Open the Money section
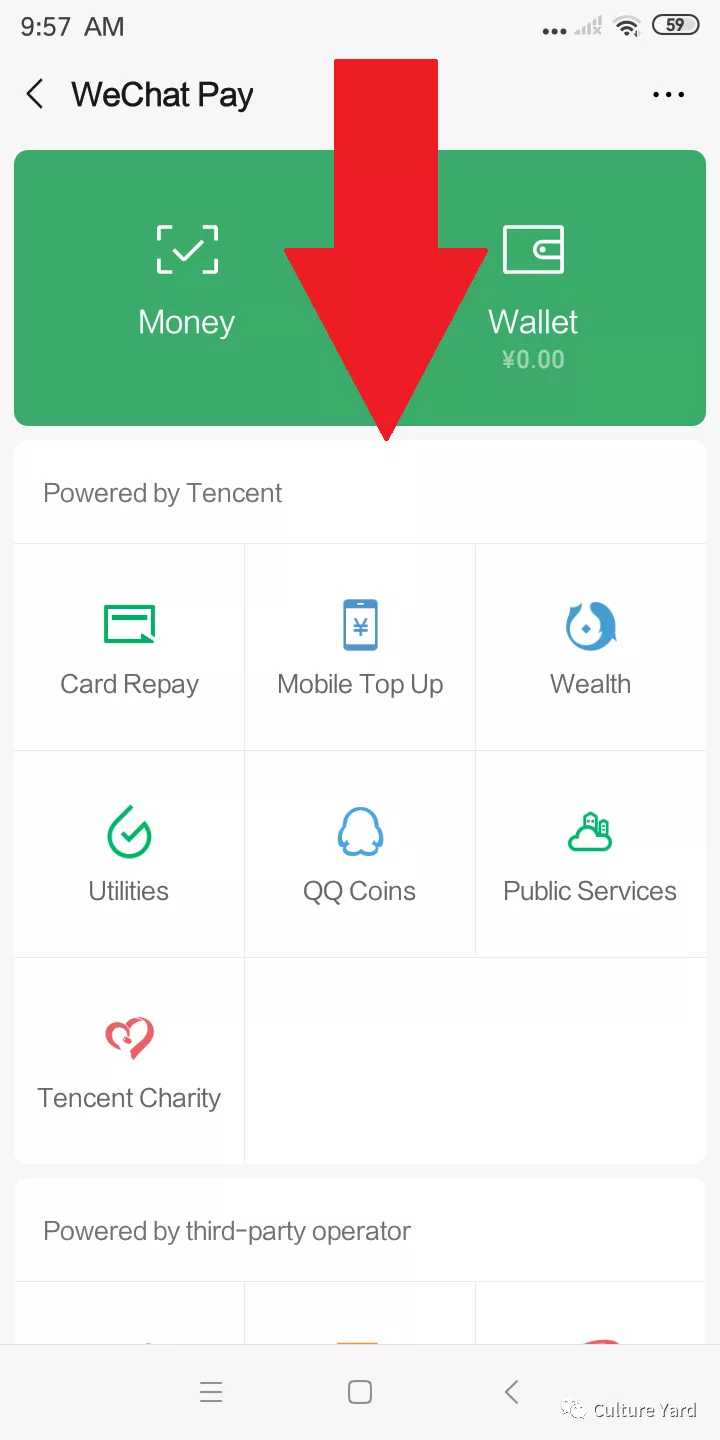 click(187, 280)
